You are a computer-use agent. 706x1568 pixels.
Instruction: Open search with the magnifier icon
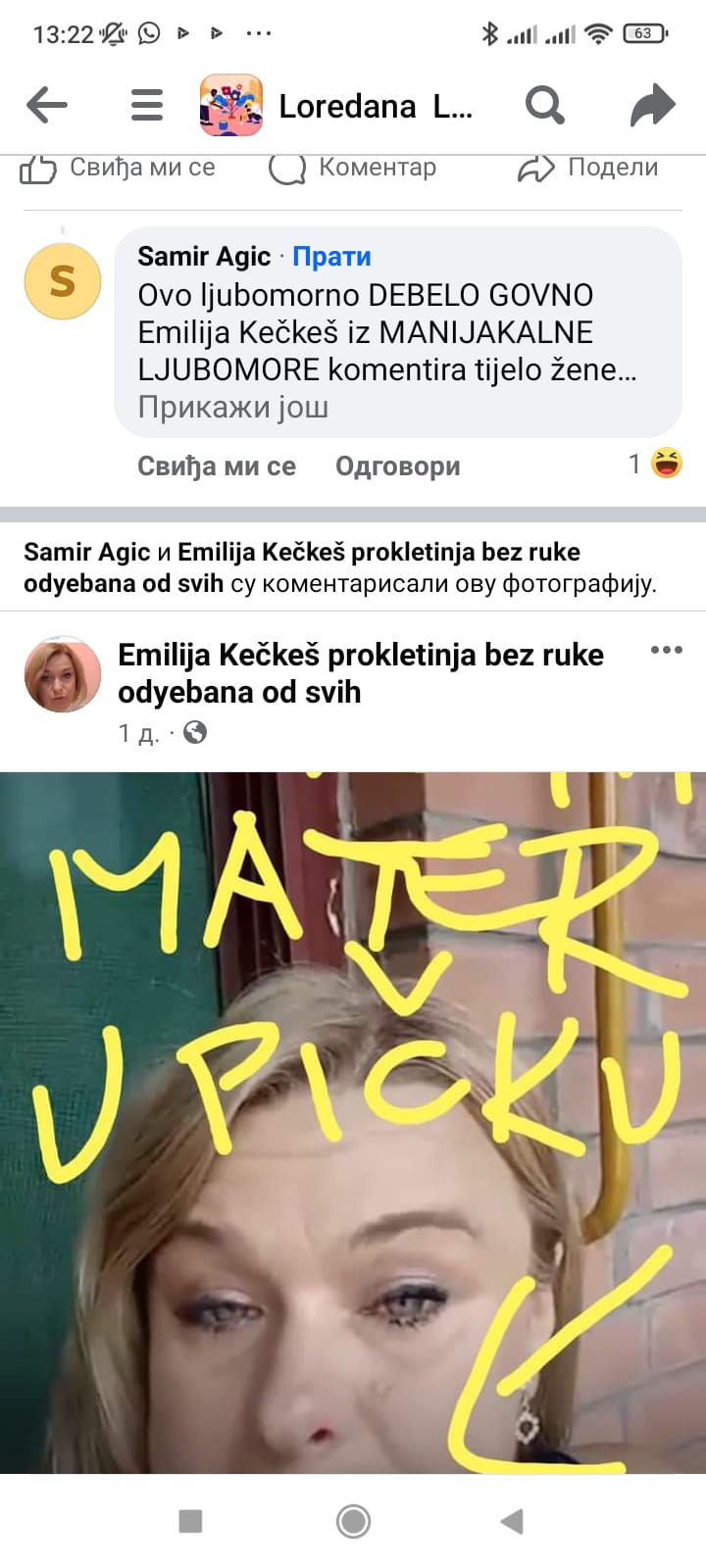click(544, 105)
